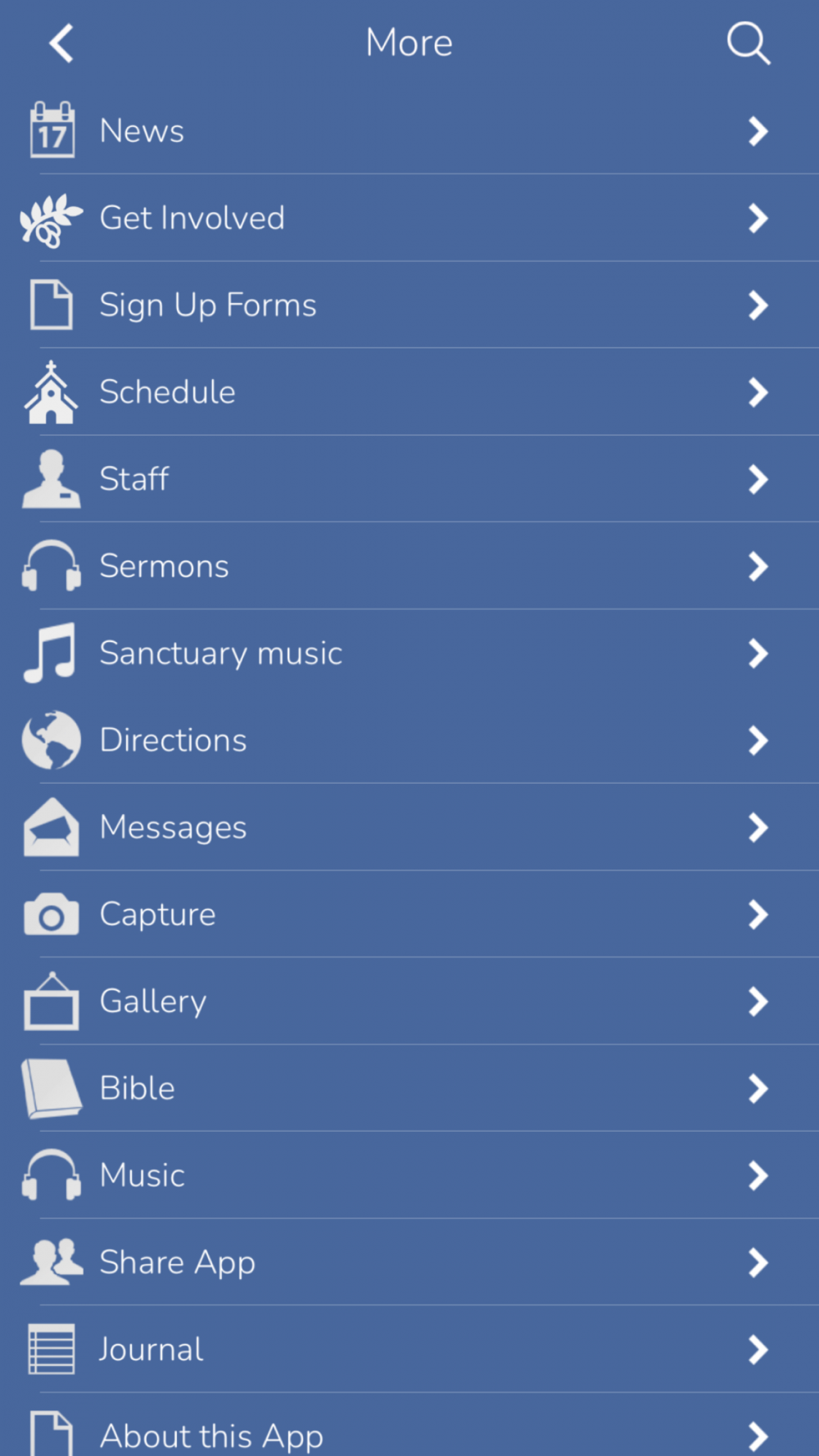
Task: Choose Share App
Action: click(x=409, y=1262)
